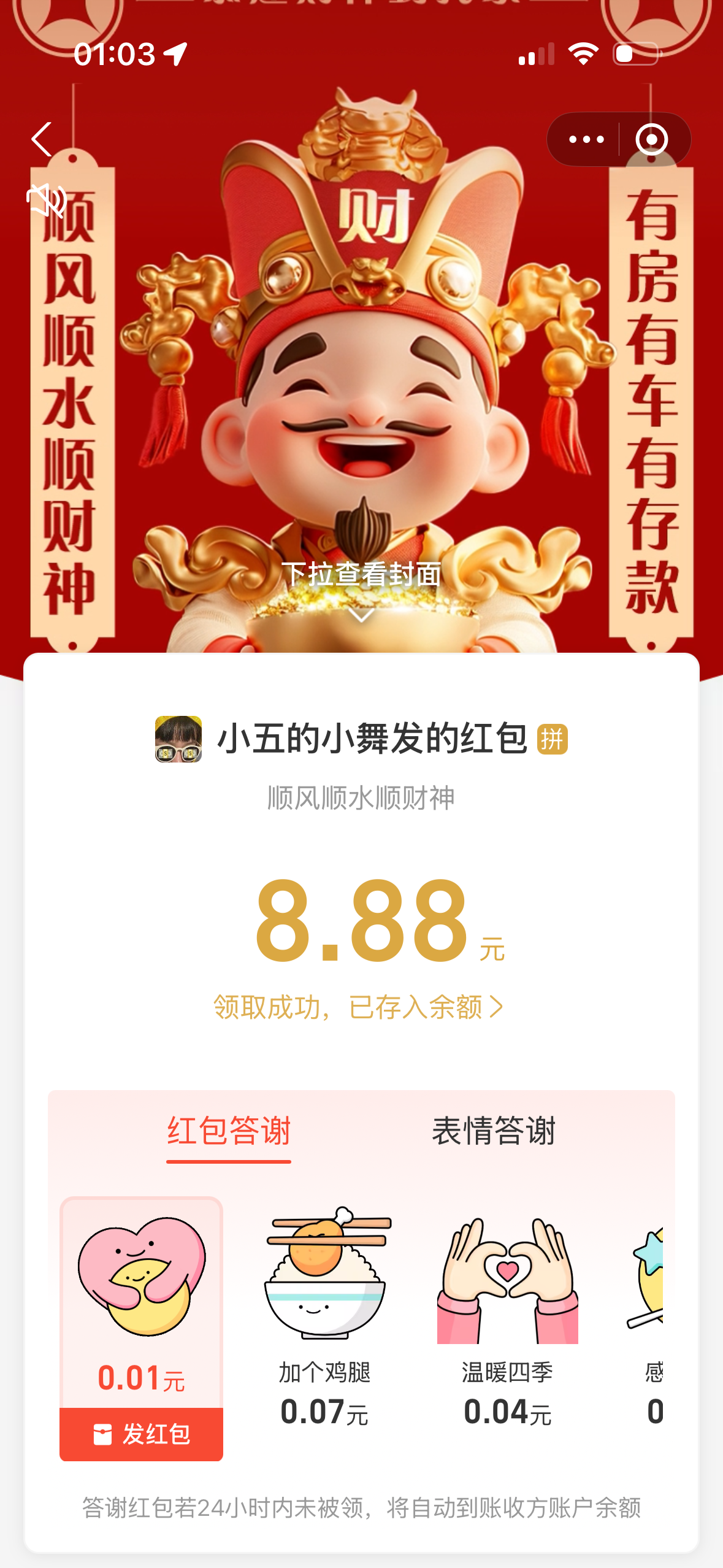Open the balance link 领取成功，已存入余额
723x1568 pixels.
pos(359,1007)
